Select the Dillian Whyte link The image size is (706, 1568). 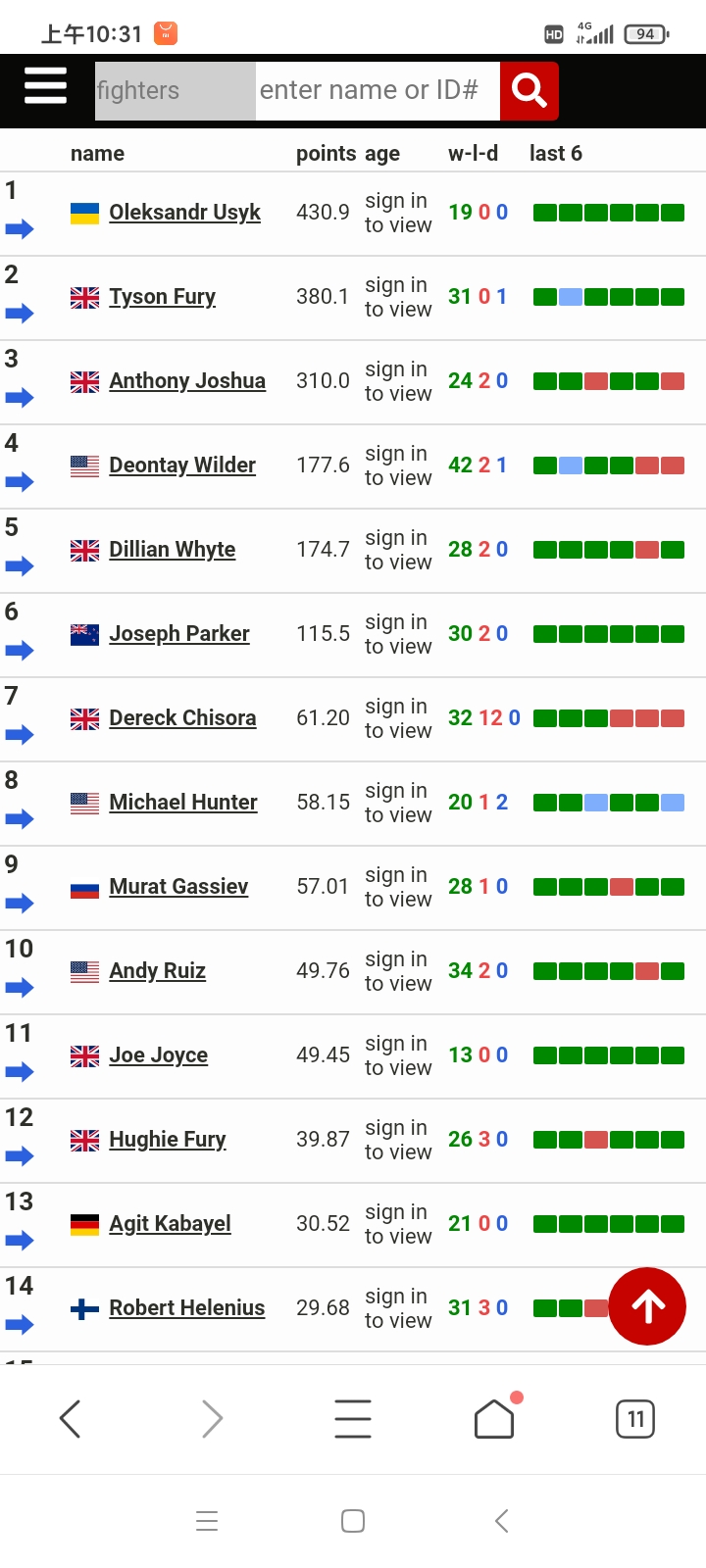click(x=172, y=550)
